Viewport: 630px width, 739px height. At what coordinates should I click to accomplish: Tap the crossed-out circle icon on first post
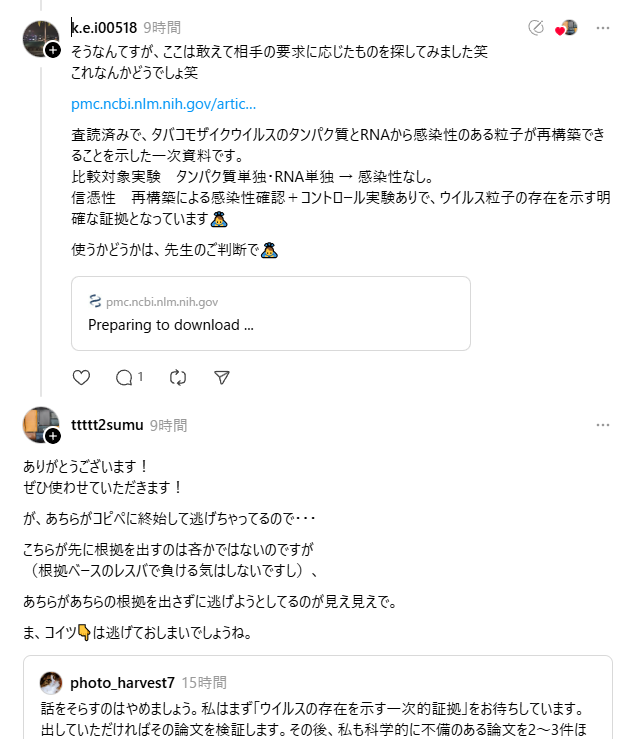tap(536, 28)
